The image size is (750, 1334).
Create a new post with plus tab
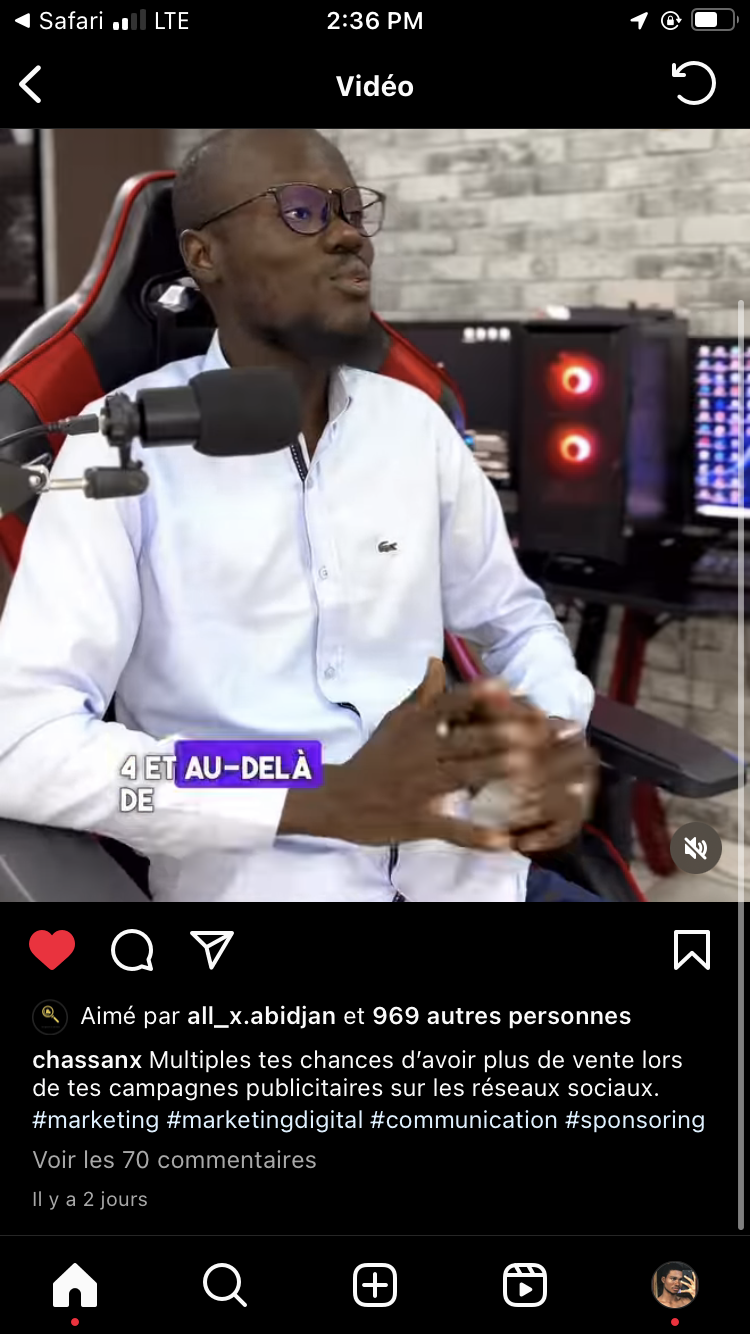tap(375, 1285)
